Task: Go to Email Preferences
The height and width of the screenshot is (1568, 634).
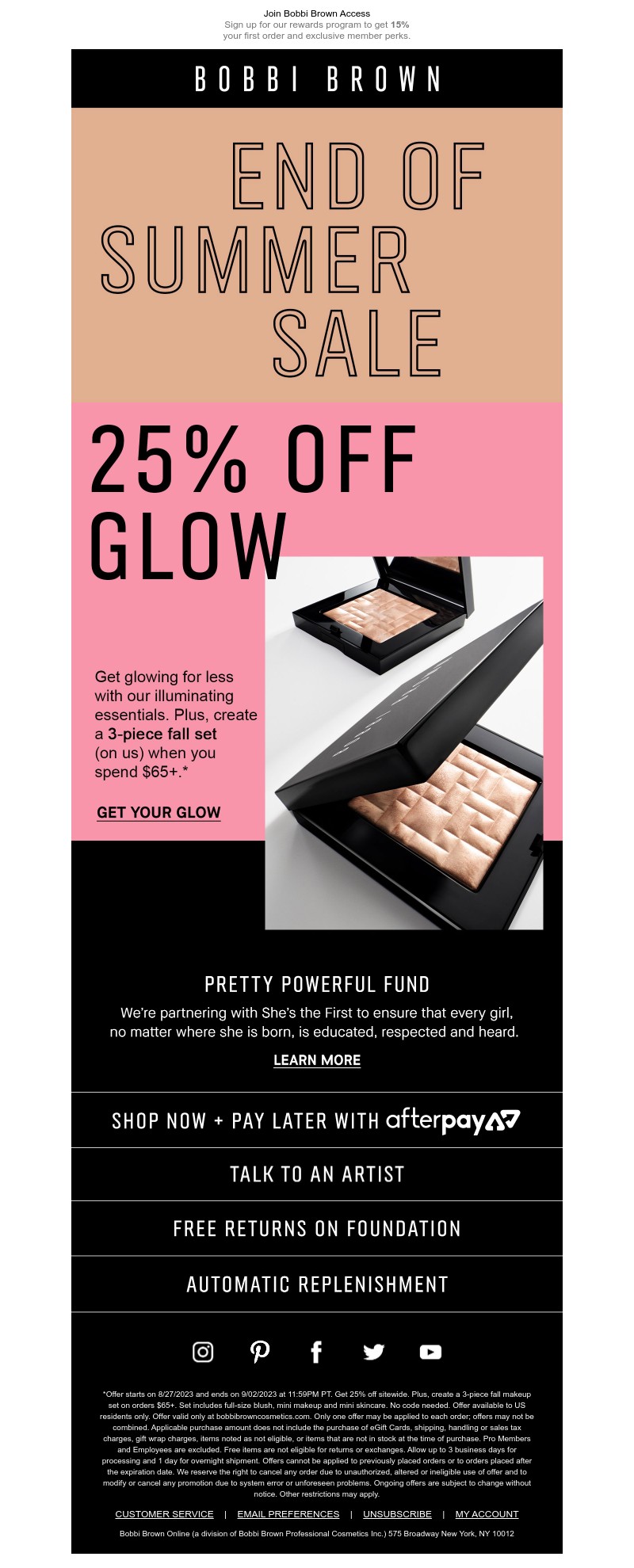Action: [x=288, y=1514]
